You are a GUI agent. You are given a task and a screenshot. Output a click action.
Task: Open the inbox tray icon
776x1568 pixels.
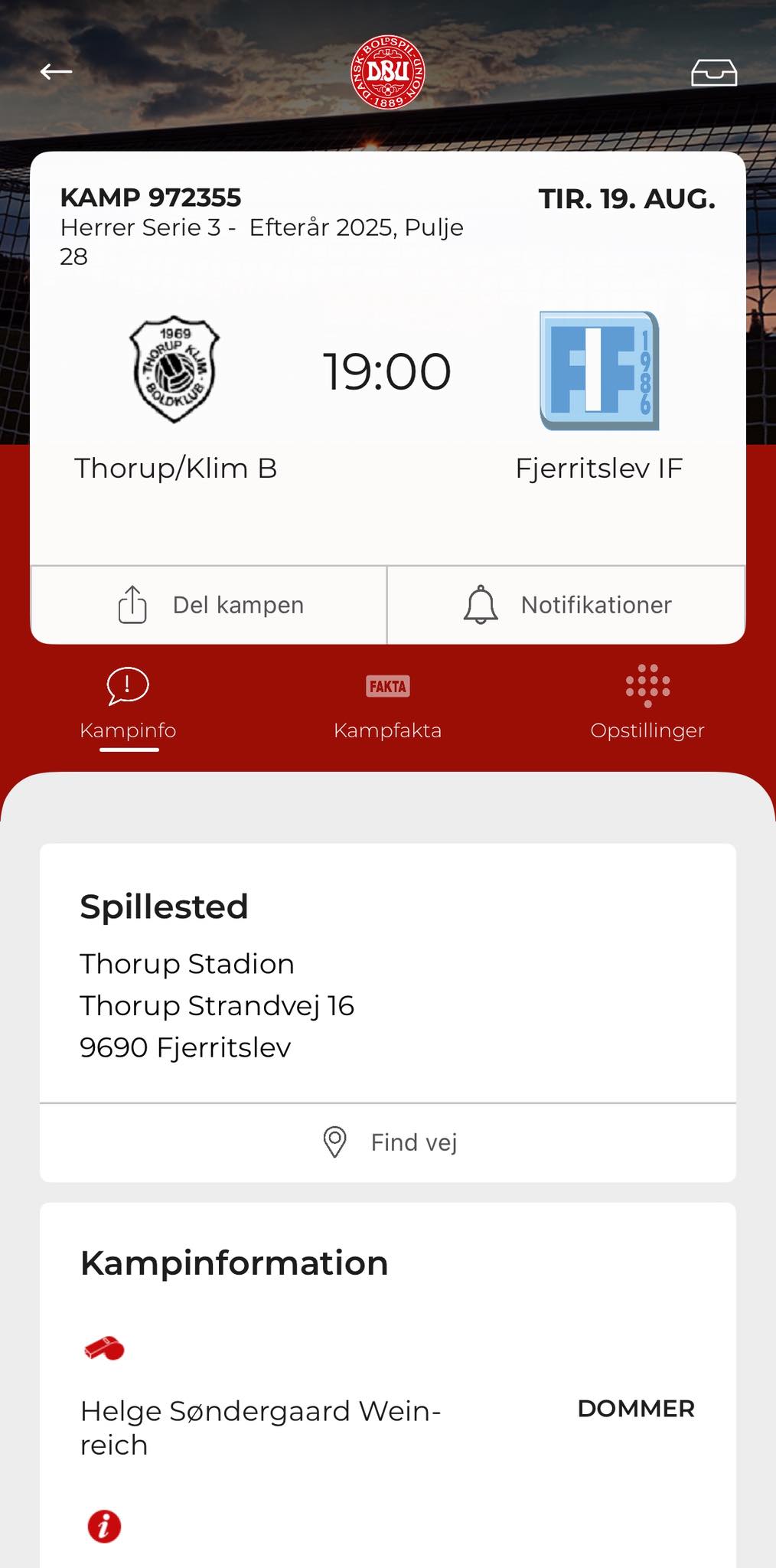713,73
